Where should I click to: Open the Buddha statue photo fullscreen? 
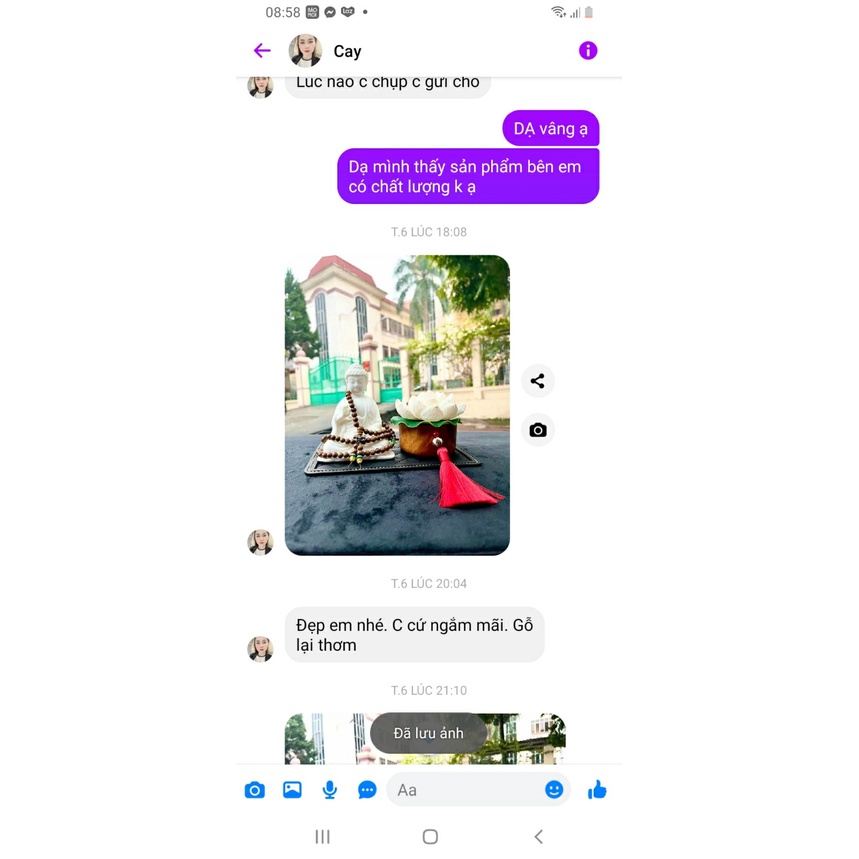pos(397,405)
